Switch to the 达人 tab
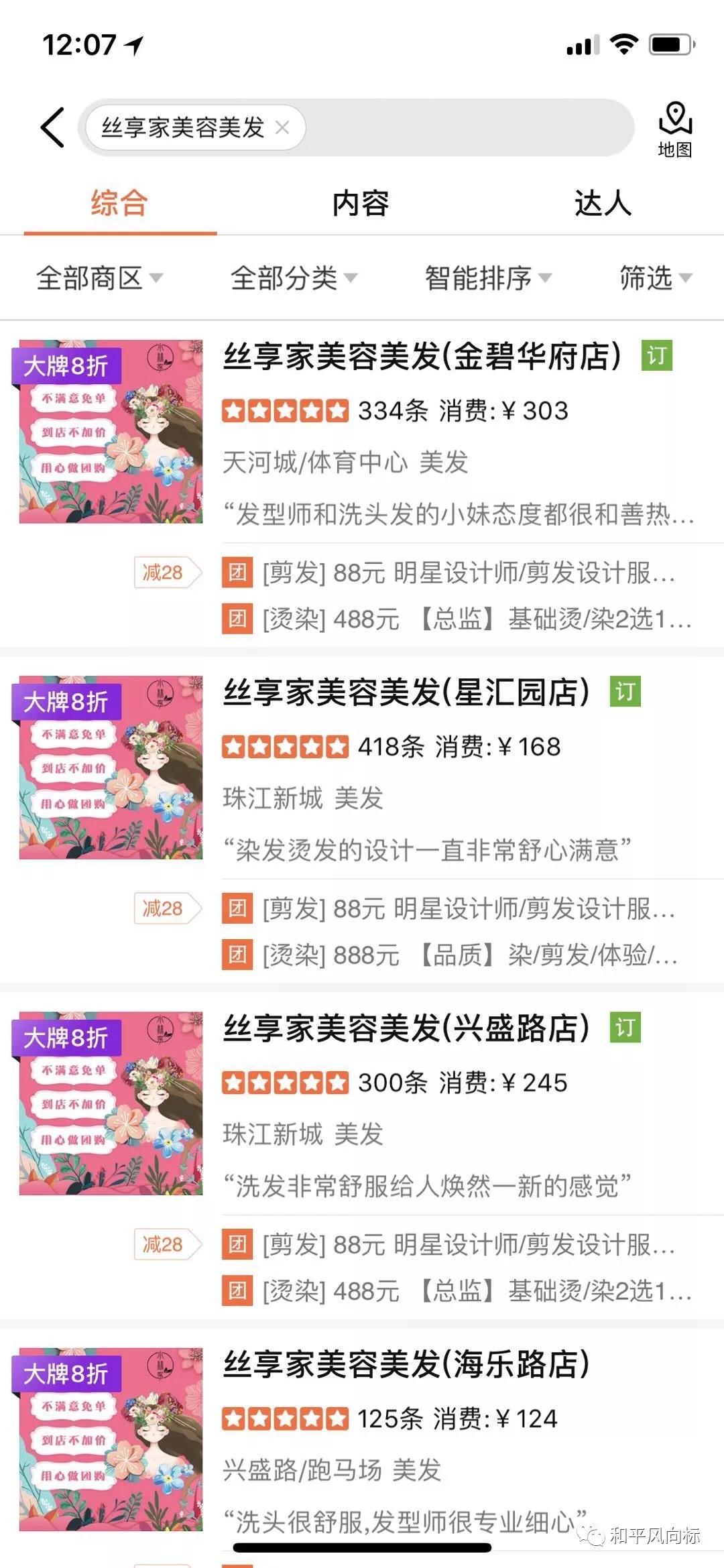 602,204
